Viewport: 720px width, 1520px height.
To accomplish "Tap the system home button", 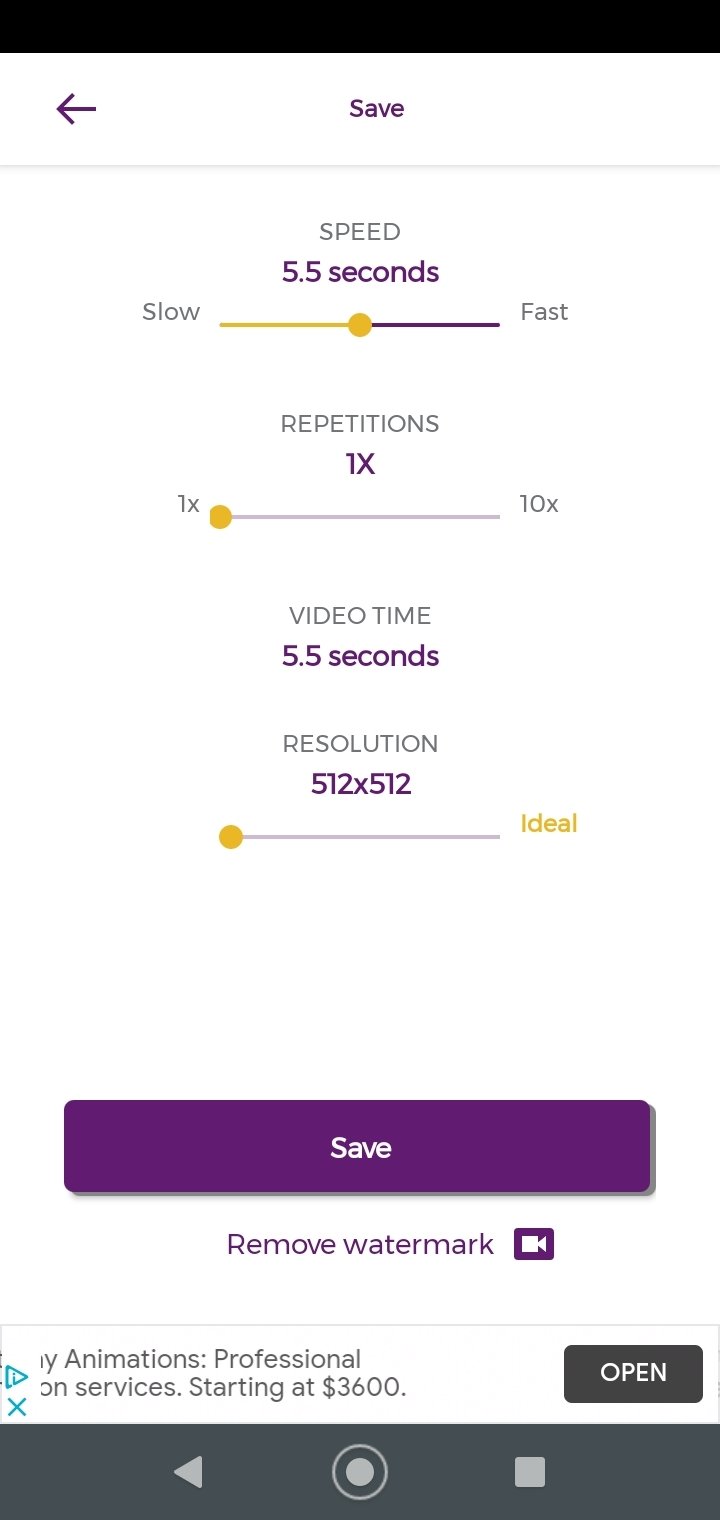I will pyautogui.click(x=359, y=1471).
